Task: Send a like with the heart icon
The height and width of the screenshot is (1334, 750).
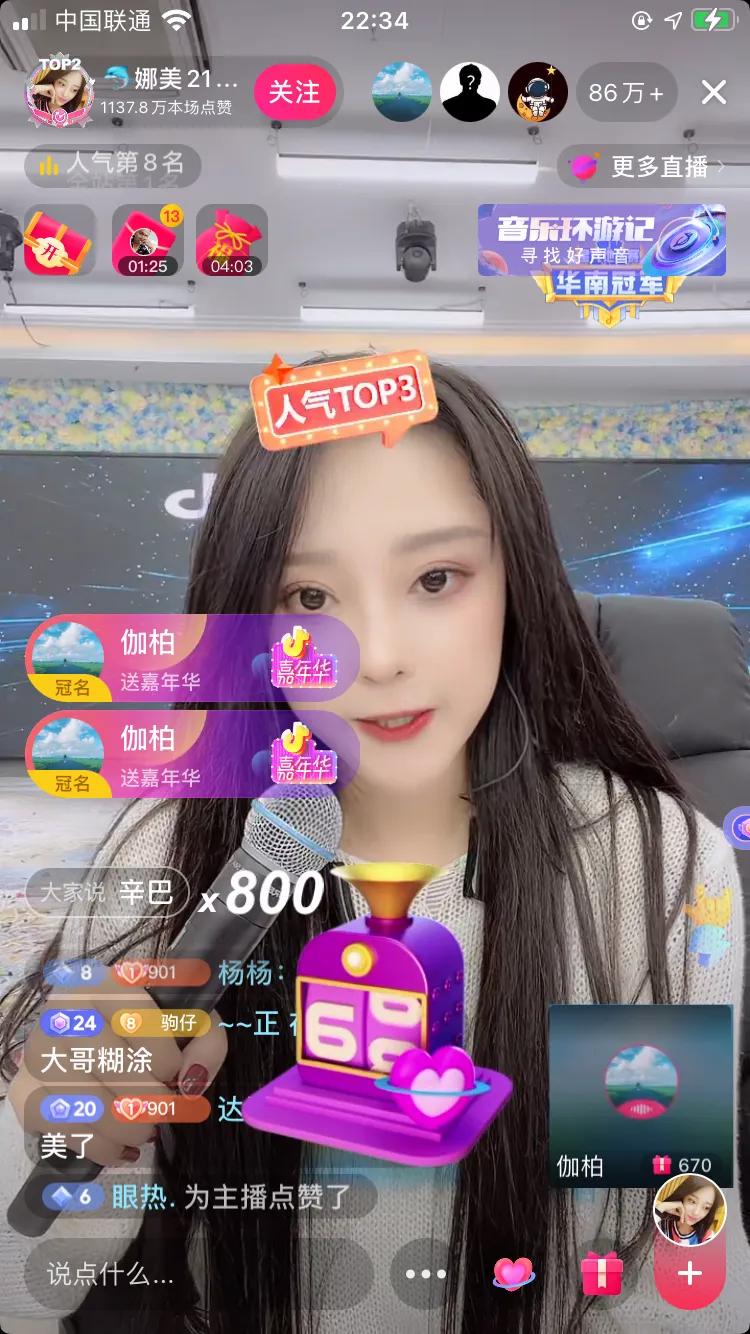Action: click(x=514, y=1274)
